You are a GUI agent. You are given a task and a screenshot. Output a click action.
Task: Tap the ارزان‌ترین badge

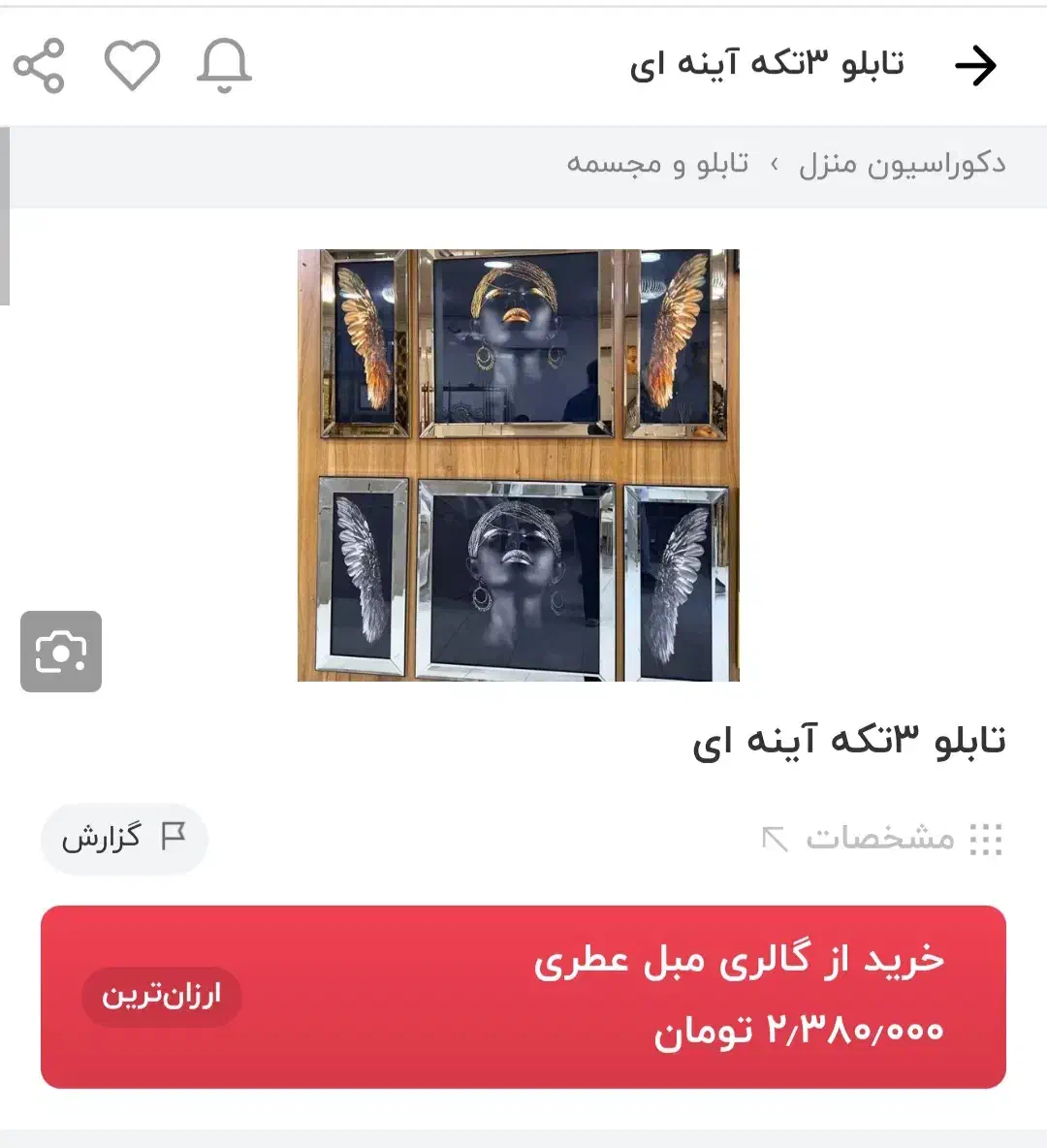(161, 996)
